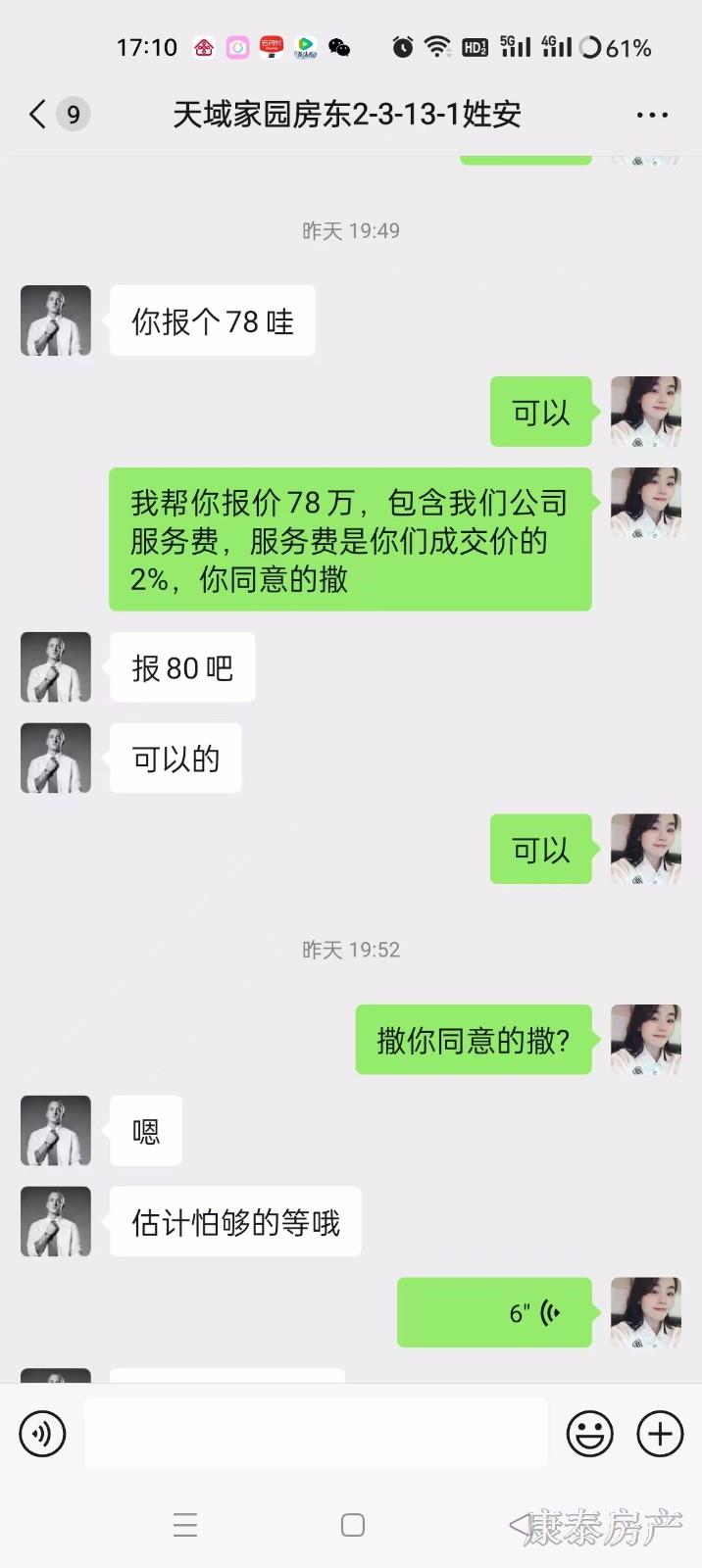The image size is (702, 1568).
Task: Open the emoji picker
Action: (x=589, y=1434)
